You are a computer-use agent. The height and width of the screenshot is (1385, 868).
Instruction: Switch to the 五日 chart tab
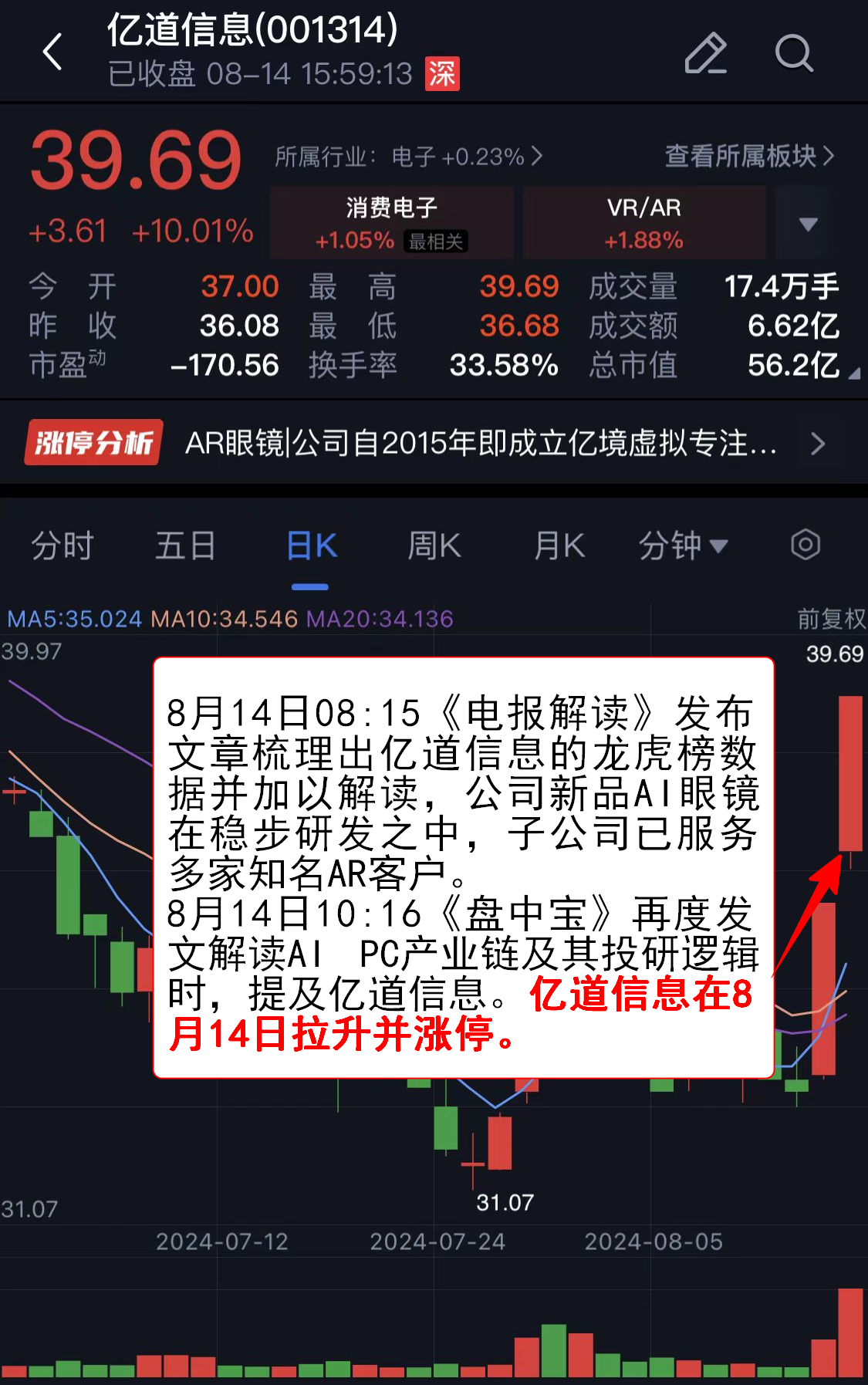[185, 546]
